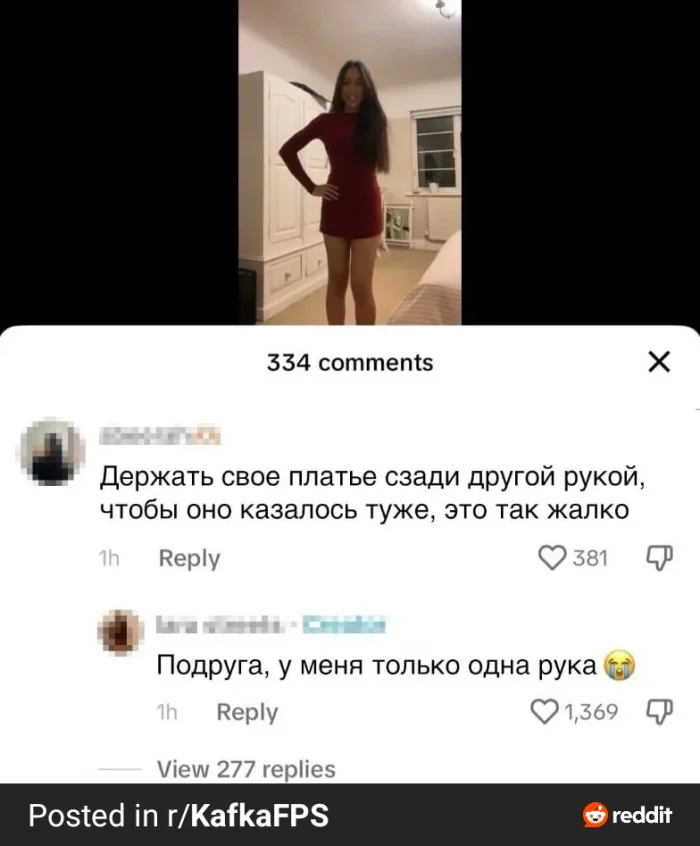Close the comments panel

coord(659,362)
